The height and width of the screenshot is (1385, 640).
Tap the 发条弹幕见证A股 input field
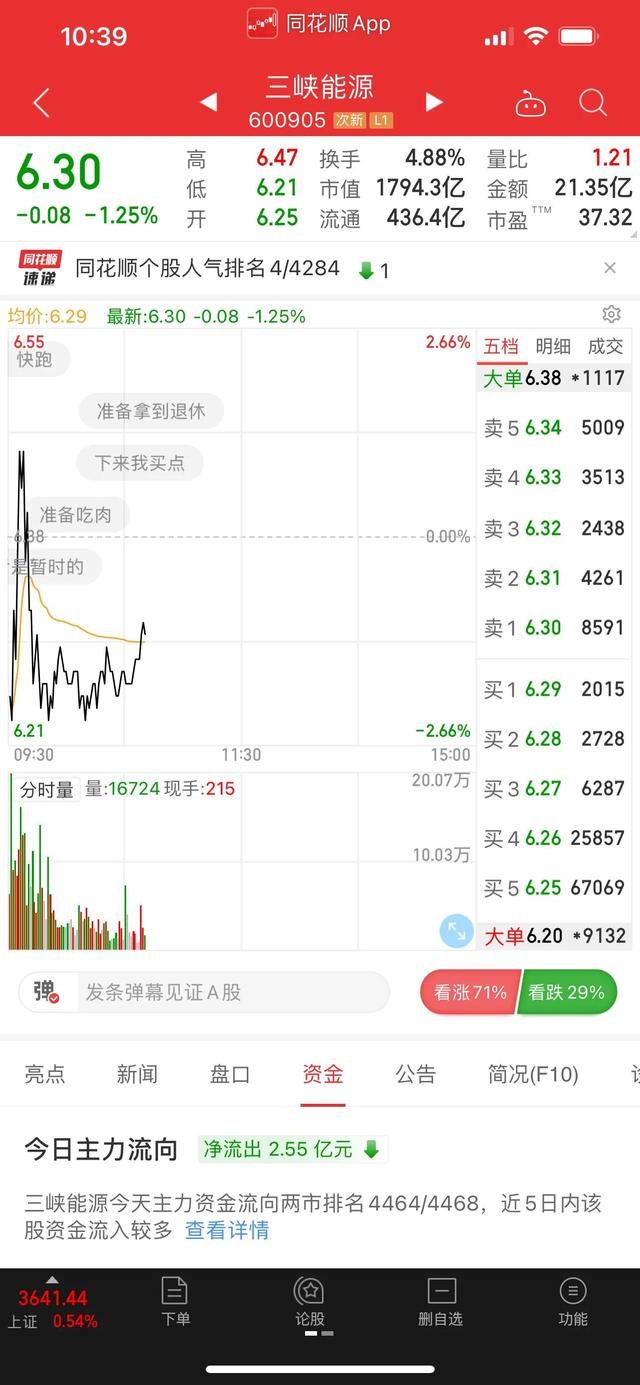(230, 992)
